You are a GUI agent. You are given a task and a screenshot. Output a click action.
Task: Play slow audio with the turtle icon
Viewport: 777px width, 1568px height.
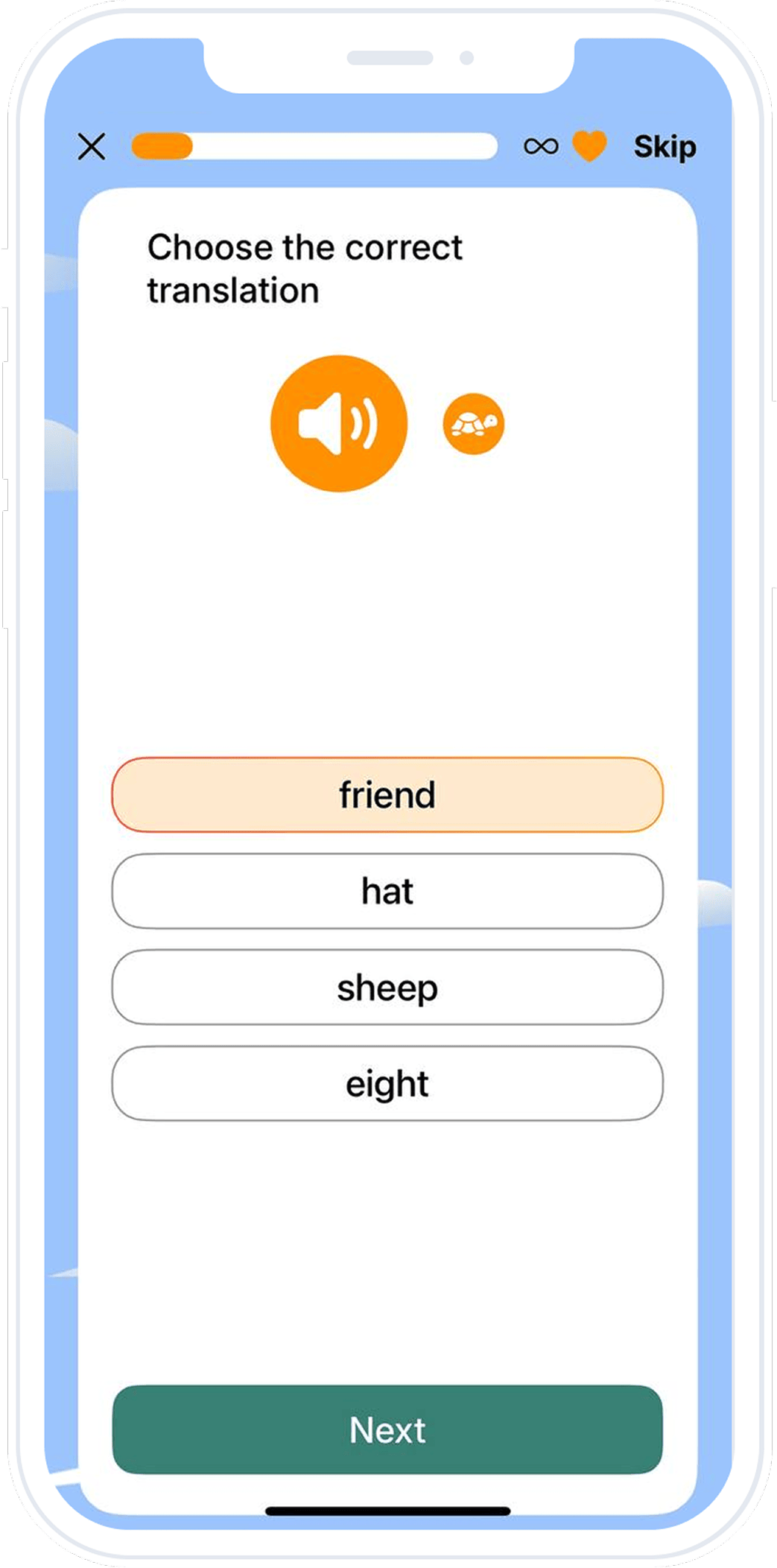click(x=474, y=424)
